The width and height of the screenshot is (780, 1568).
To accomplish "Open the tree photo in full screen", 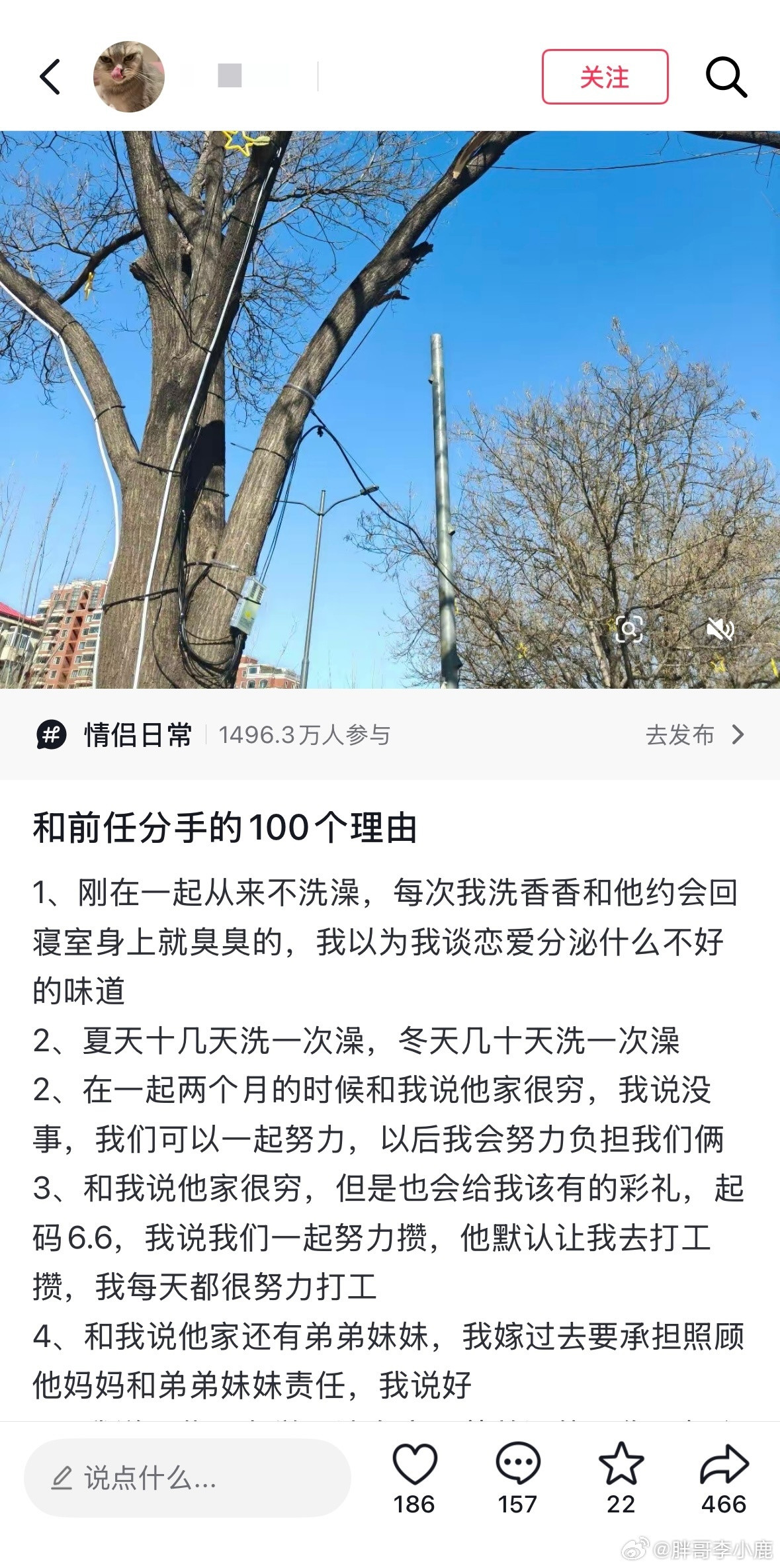I will point(390,410).
